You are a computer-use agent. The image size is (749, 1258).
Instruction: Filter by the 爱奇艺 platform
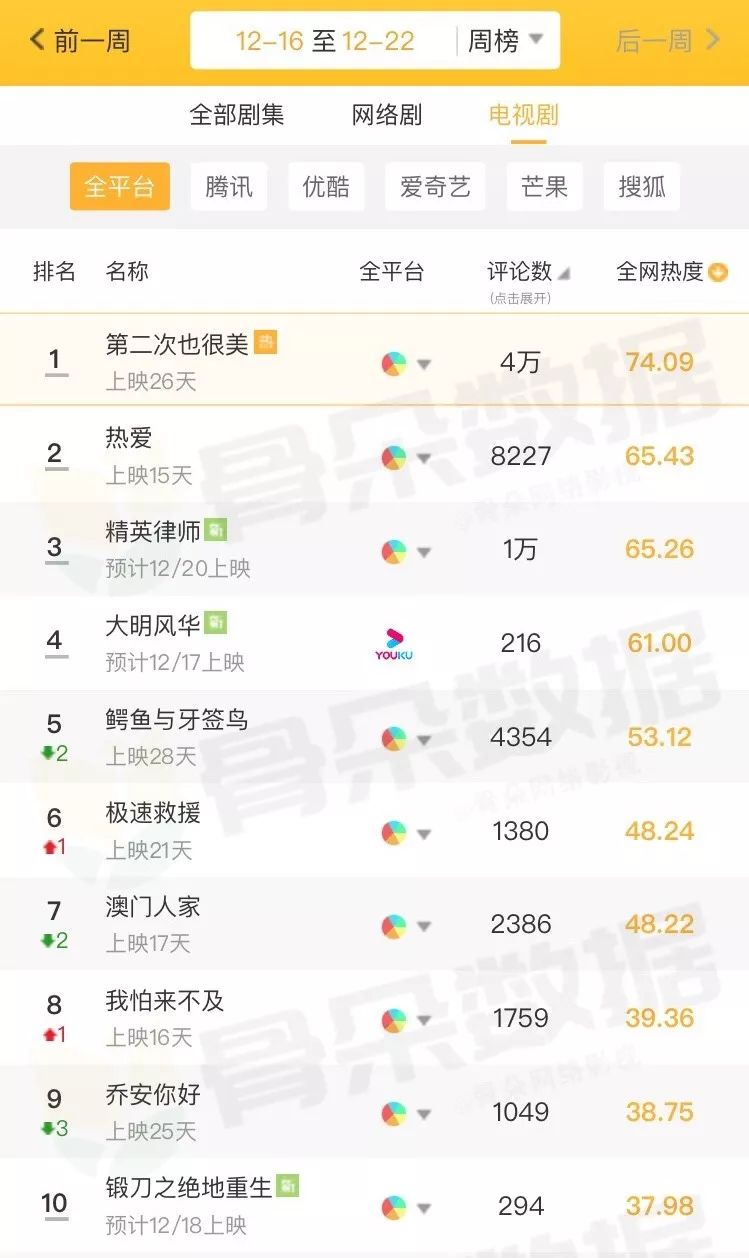(x=435, y=187)
